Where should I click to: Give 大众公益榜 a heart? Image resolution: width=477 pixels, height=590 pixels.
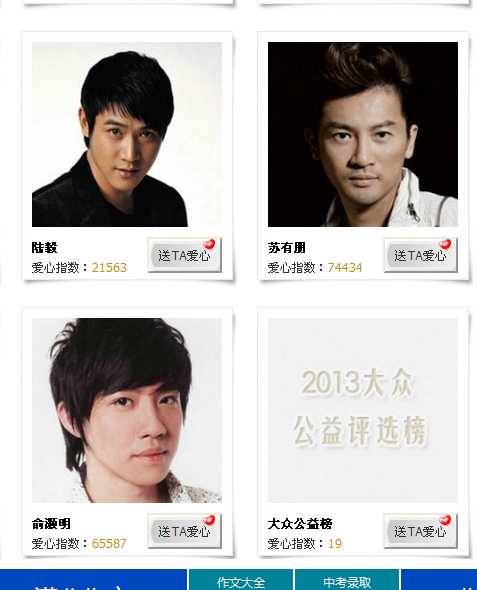420,531
